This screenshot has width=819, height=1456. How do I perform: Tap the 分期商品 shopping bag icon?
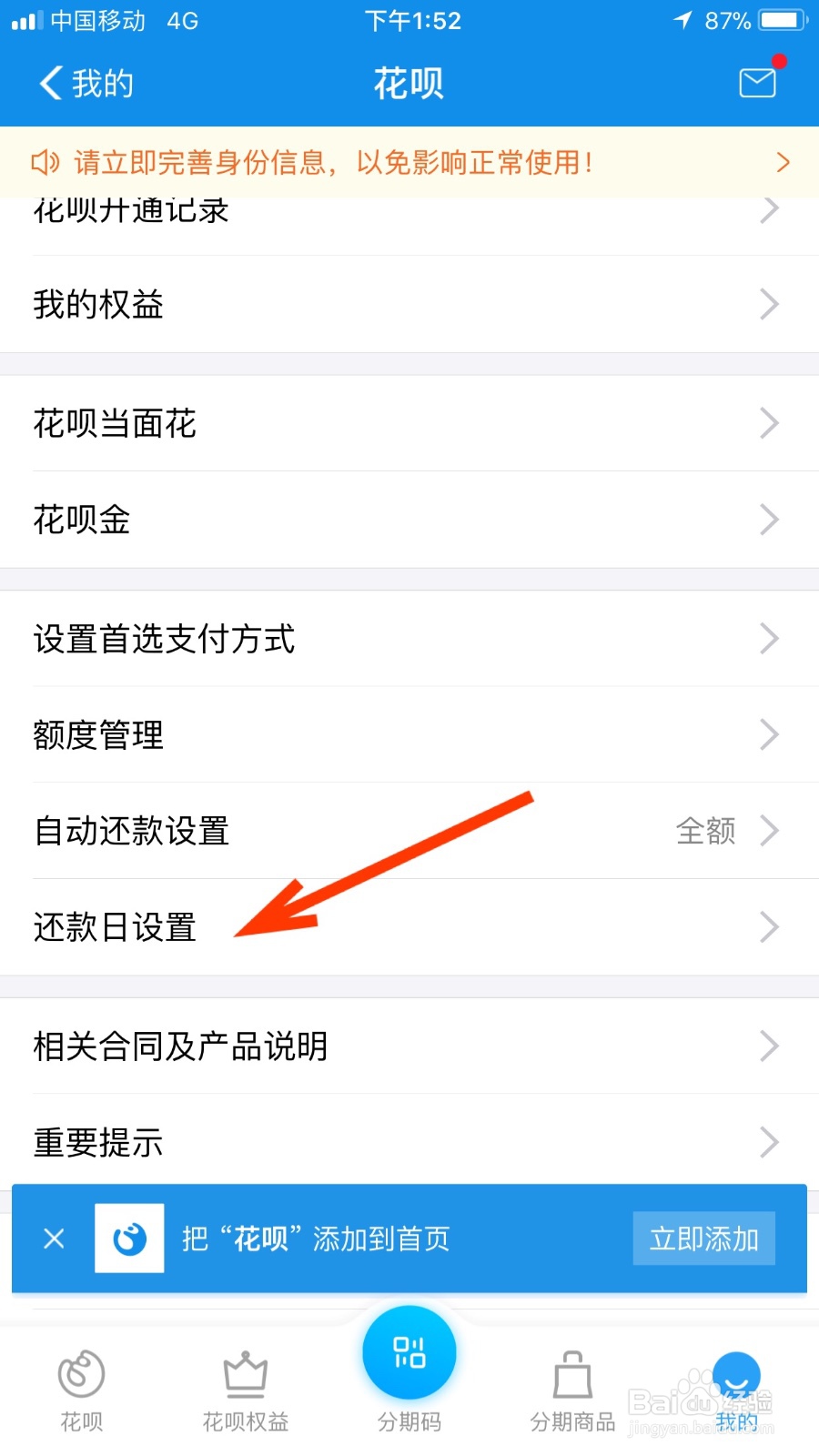(x=571, y=1374)
